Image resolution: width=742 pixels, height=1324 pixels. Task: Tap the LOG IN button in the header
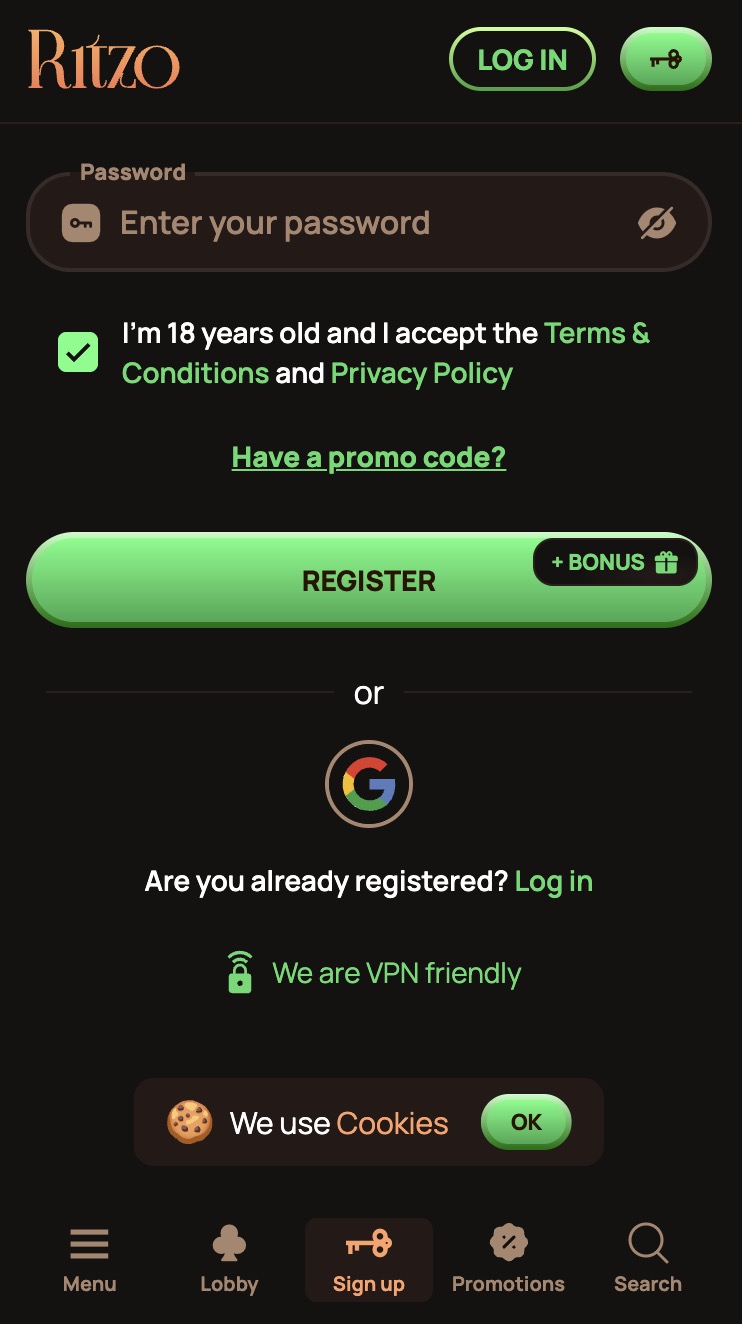522,60
